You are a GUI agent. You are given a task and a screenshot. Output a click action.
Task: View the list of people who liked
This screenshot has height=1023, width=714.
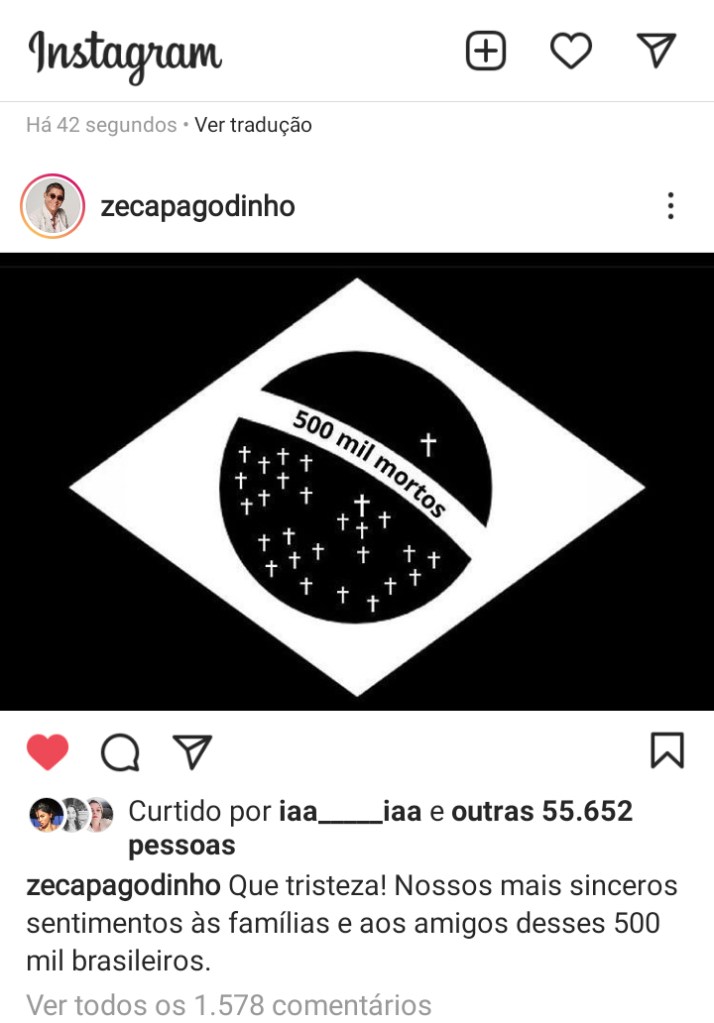coord(542,811)
